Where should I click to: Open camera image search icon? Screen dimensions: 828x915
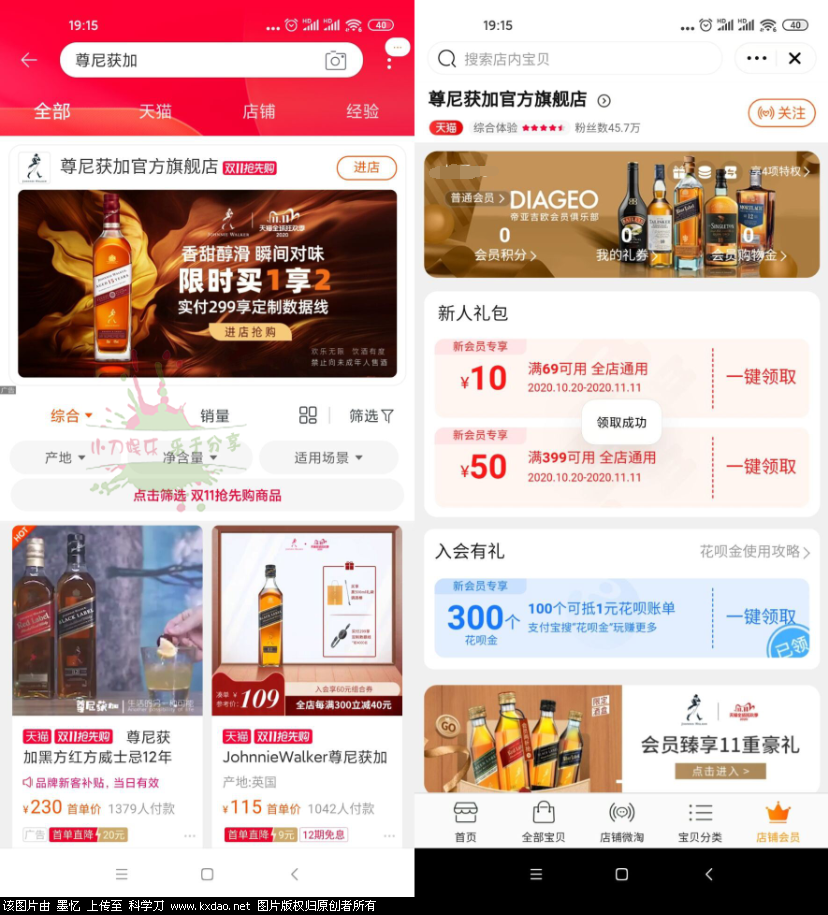[335, 61]
